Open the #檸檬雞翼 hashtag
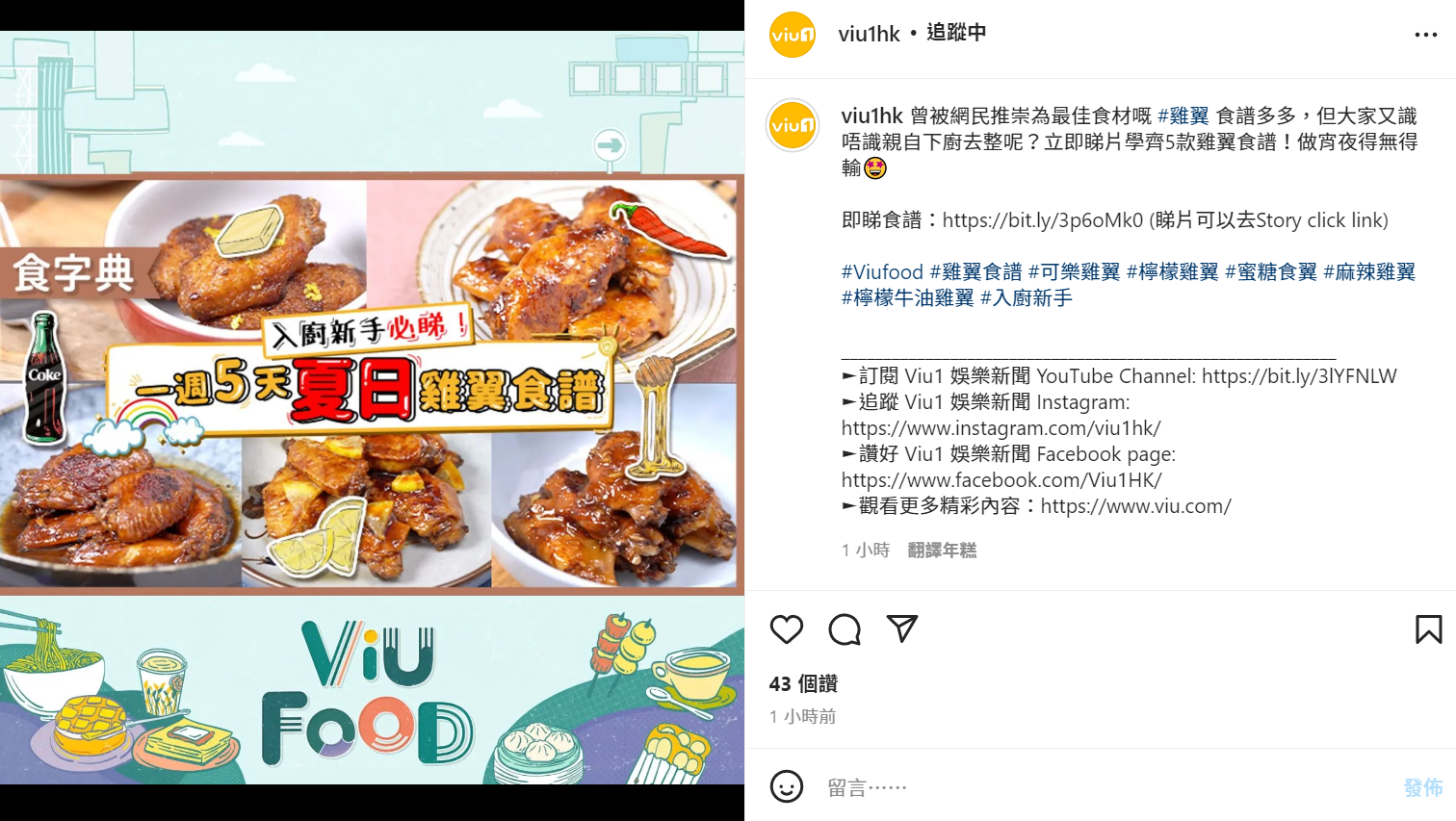The height and width of the screenshot is (821, 1456). (x=1172, y=272)
